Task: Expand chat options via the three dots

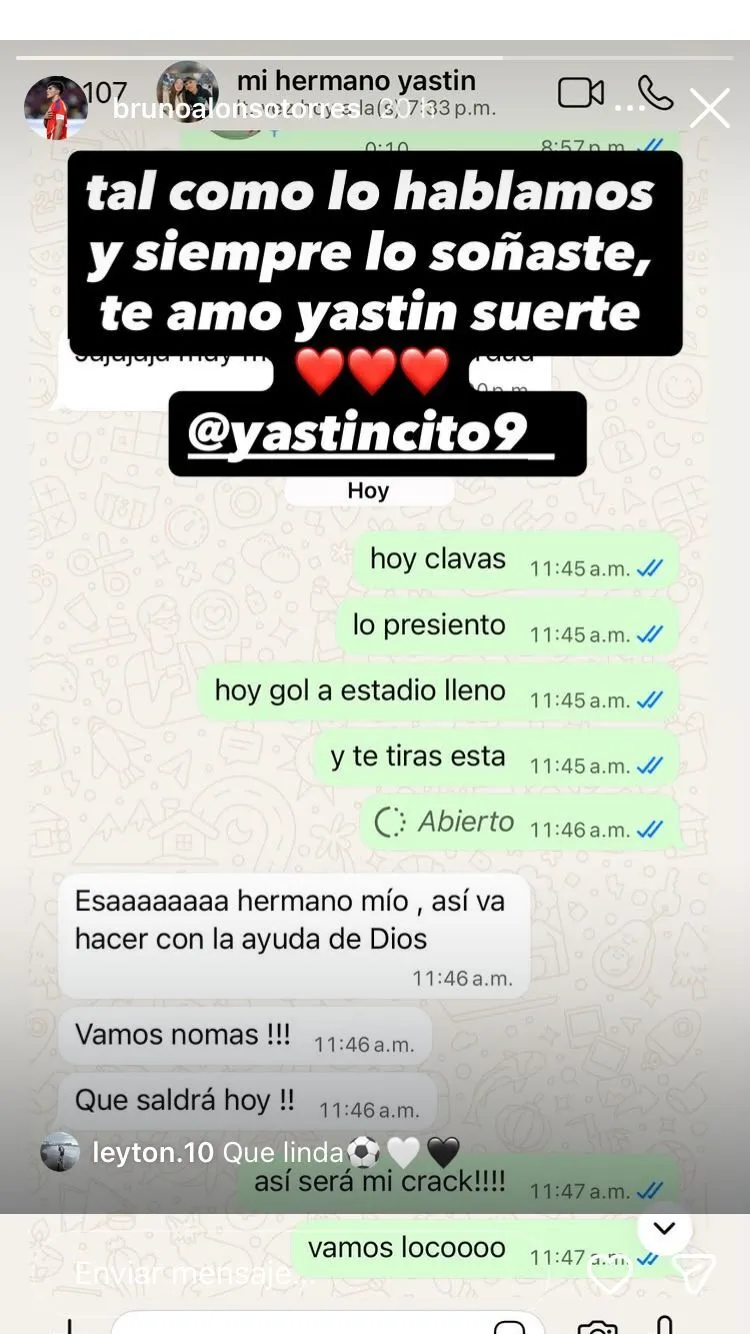Action: (631, 107)
